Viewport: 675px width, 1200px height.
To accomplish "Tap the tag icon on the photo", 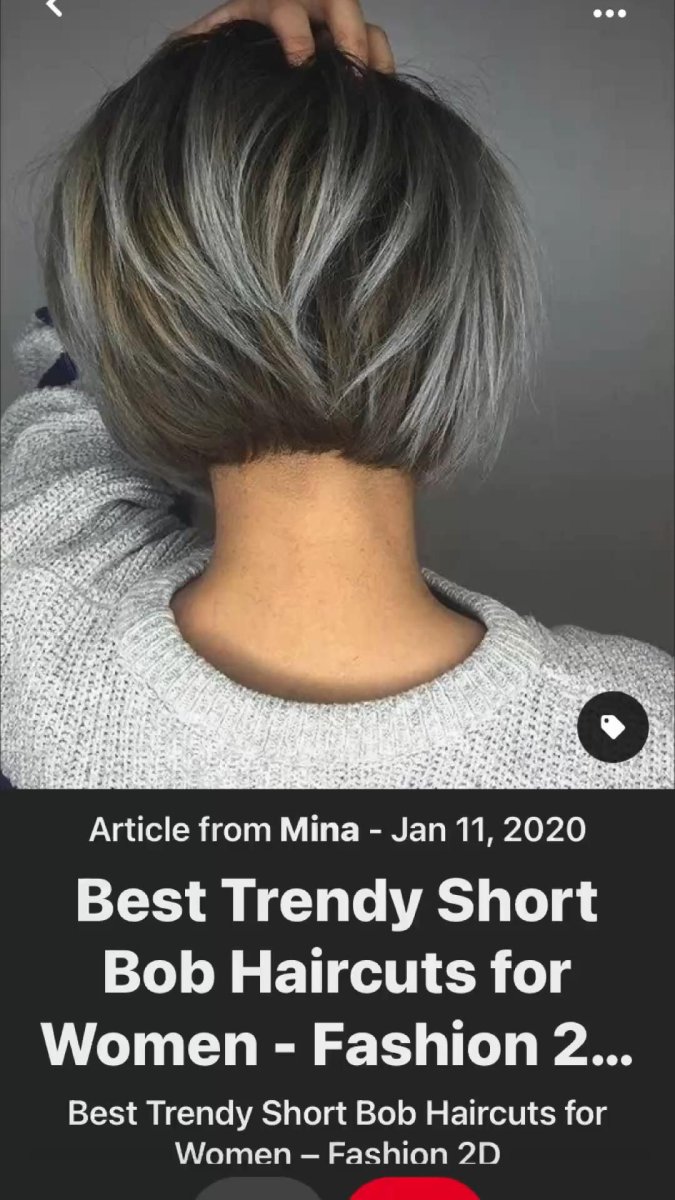I will (x=612, y=727).
